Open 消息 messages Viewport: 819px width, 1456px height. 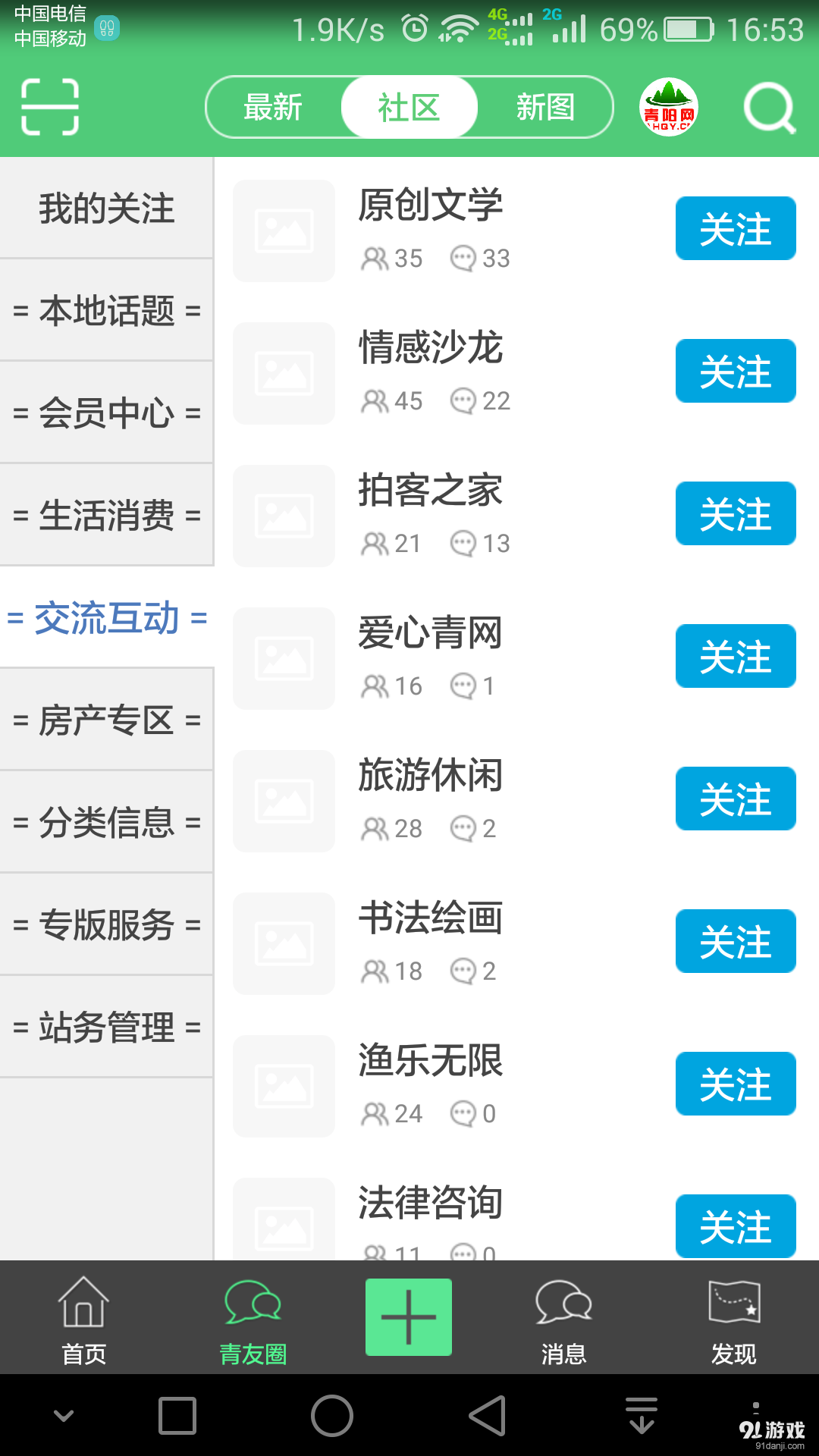564,1317
